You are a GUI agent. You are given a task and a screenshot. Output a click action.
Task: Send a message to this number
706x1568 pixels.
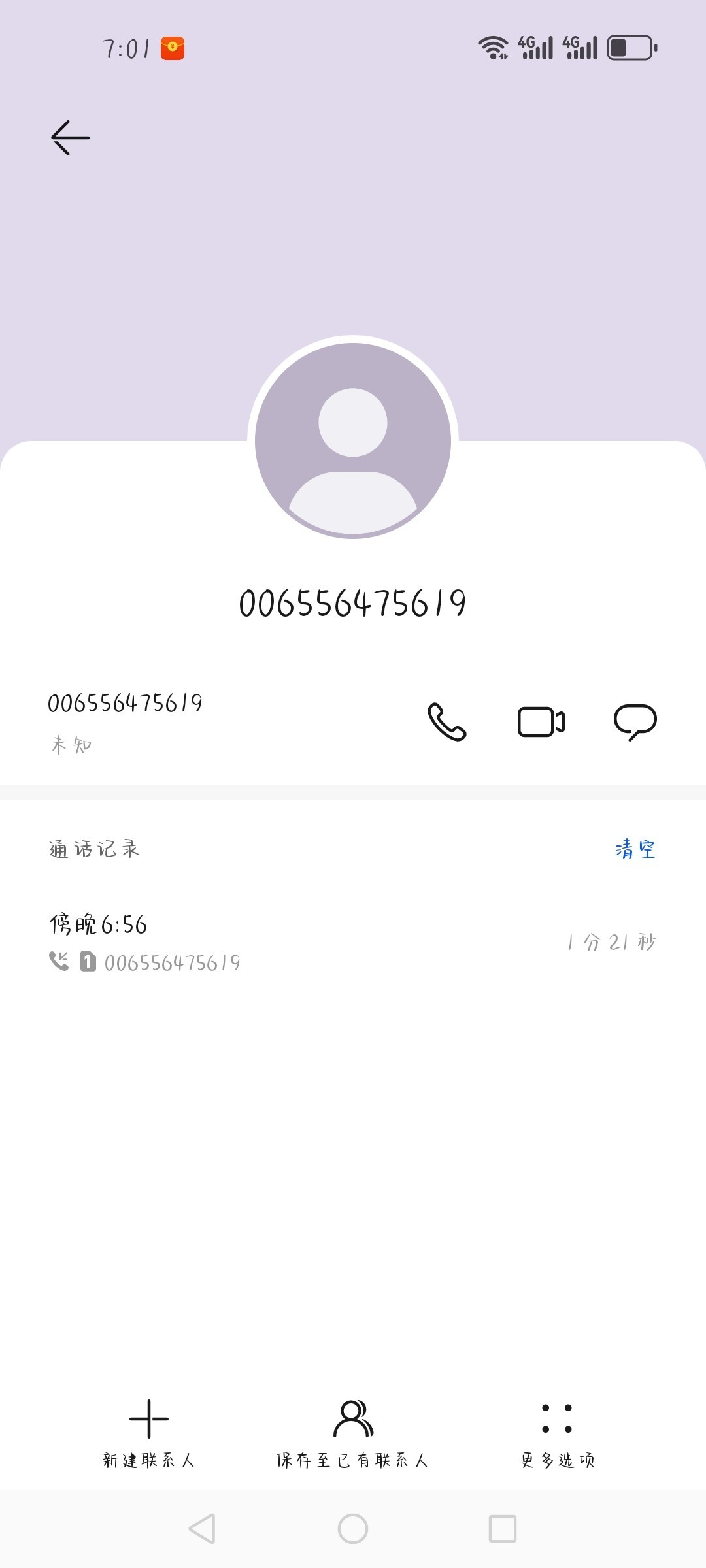pyautogui.click(x=635, y=722)
